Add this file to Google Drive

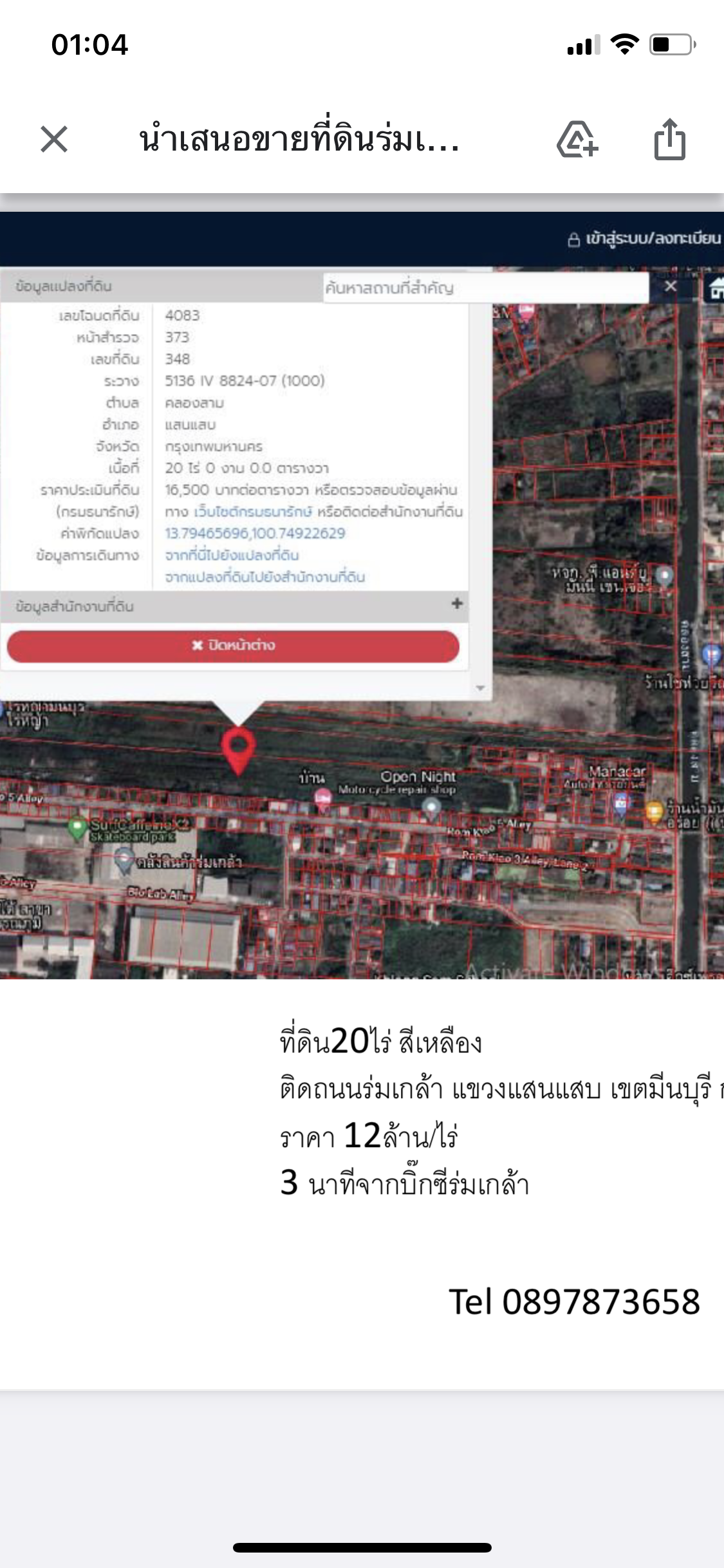(577, 139)
